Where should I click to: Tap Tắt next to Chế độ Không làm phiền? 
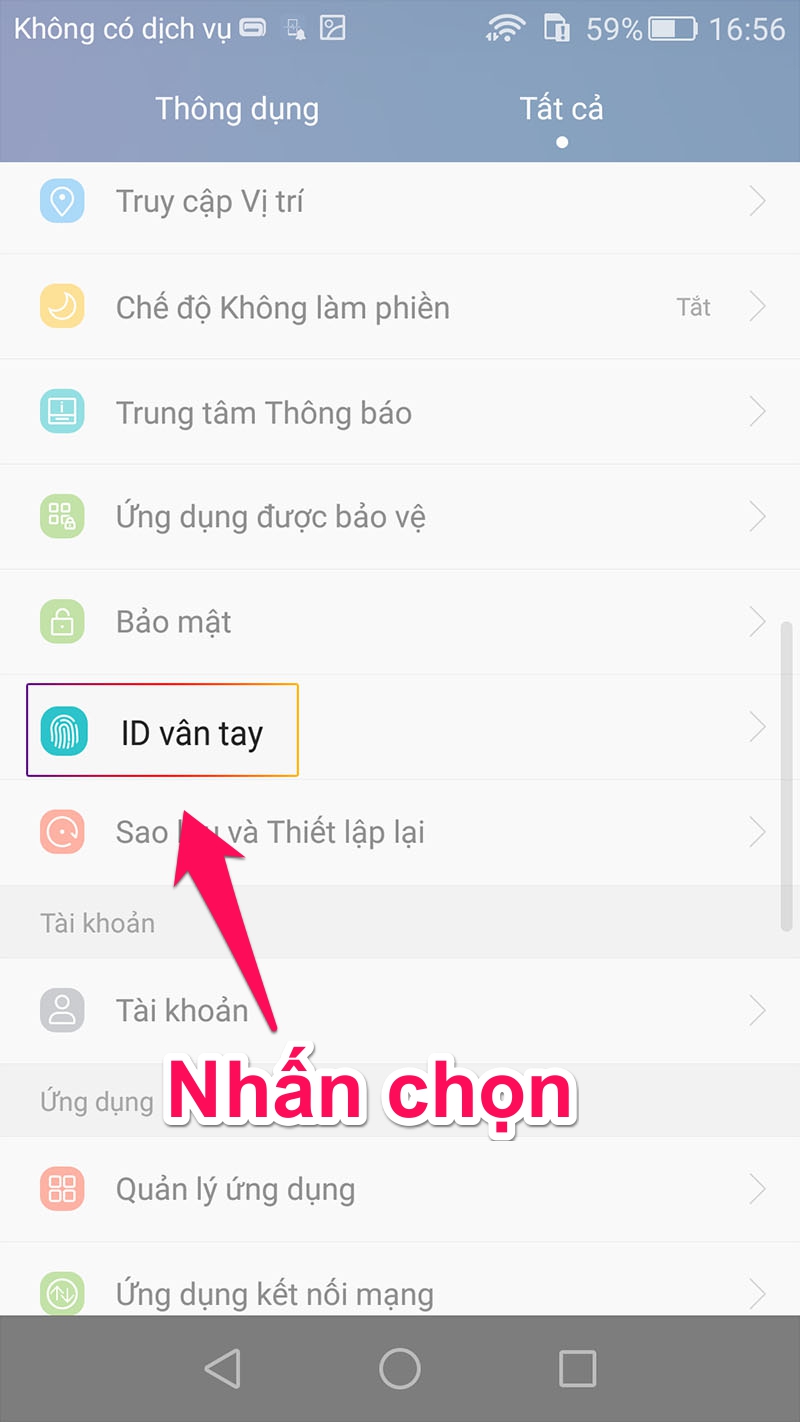coord(694,306)
